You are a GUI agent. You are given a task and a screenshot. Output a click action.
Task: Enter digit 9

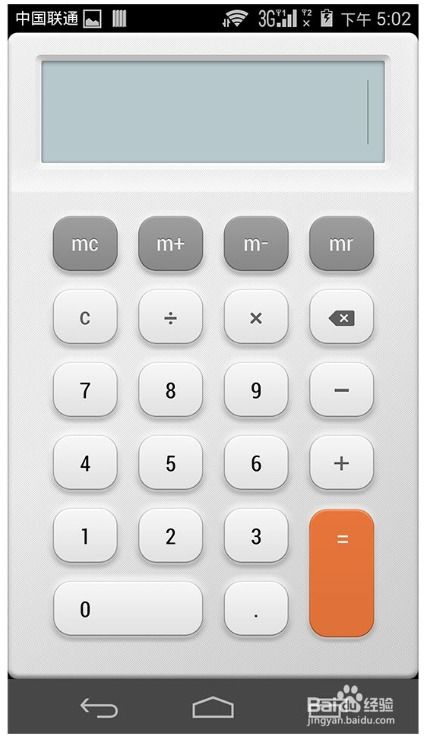256,390
